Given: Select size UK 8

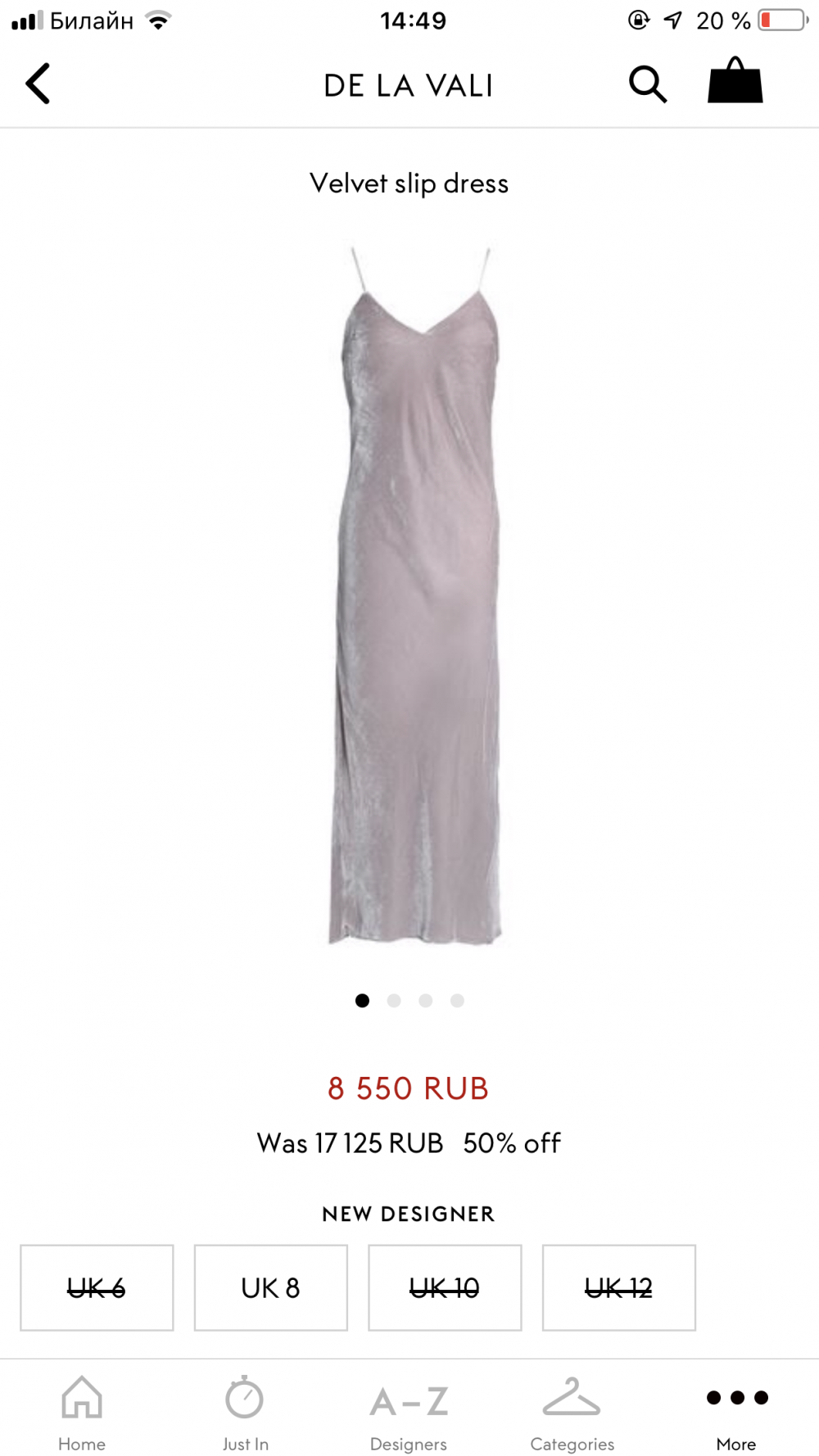Looking at the screenshot, I should [270, 1288].
